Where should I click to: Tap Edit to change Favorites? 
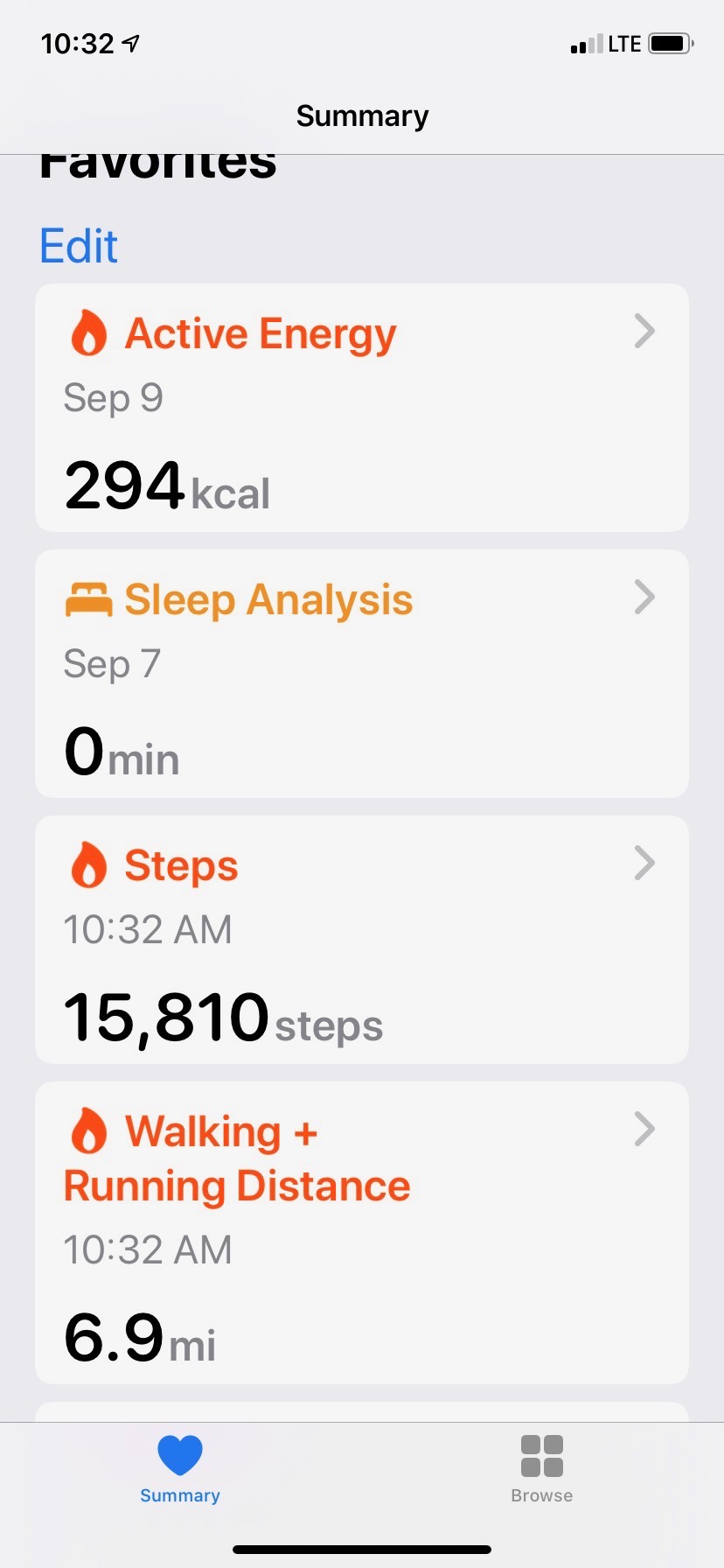79,246
